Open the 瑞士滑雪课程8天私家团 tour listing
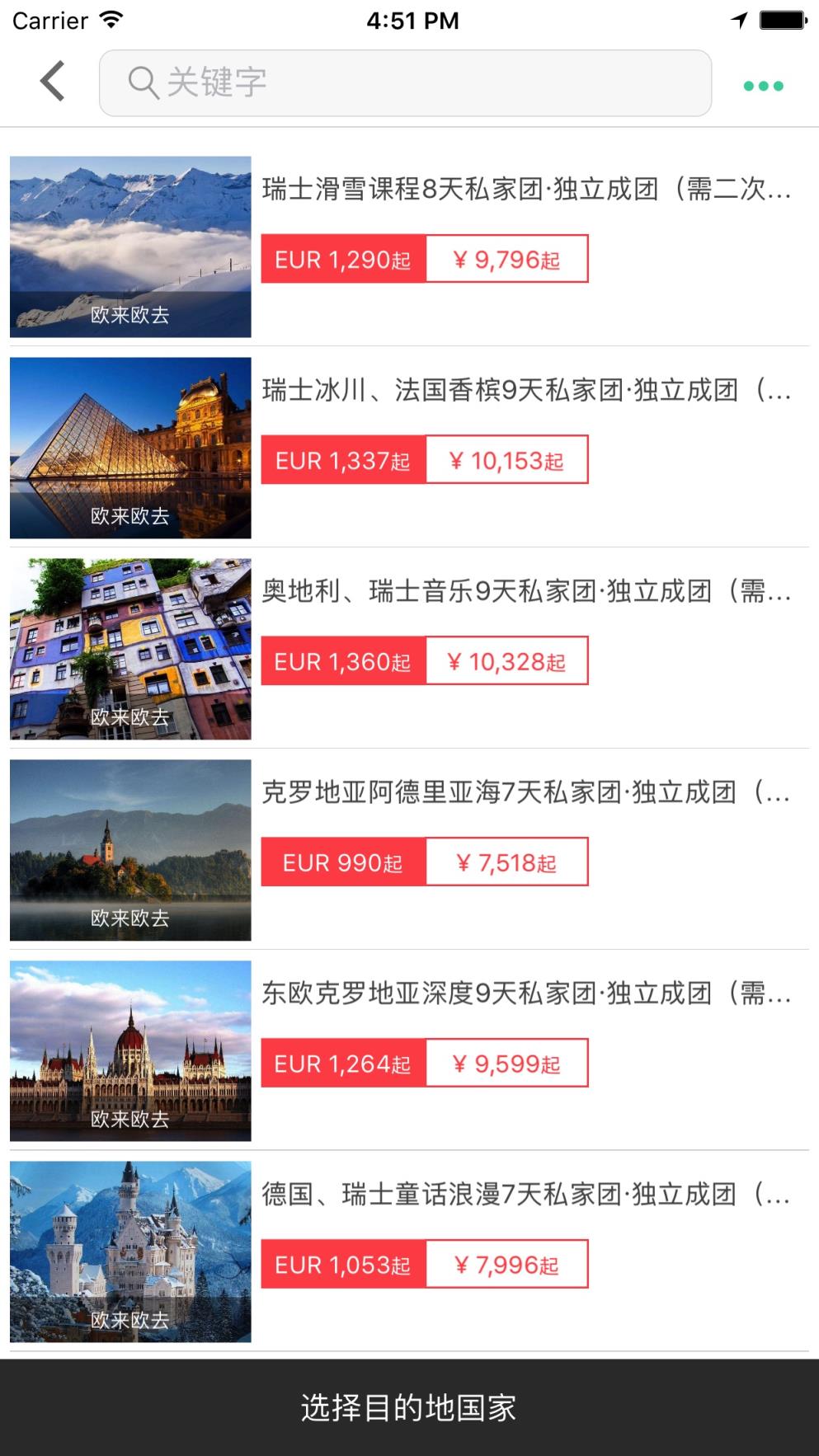This screenshot has height=1456, width=819. click(525, 190)
